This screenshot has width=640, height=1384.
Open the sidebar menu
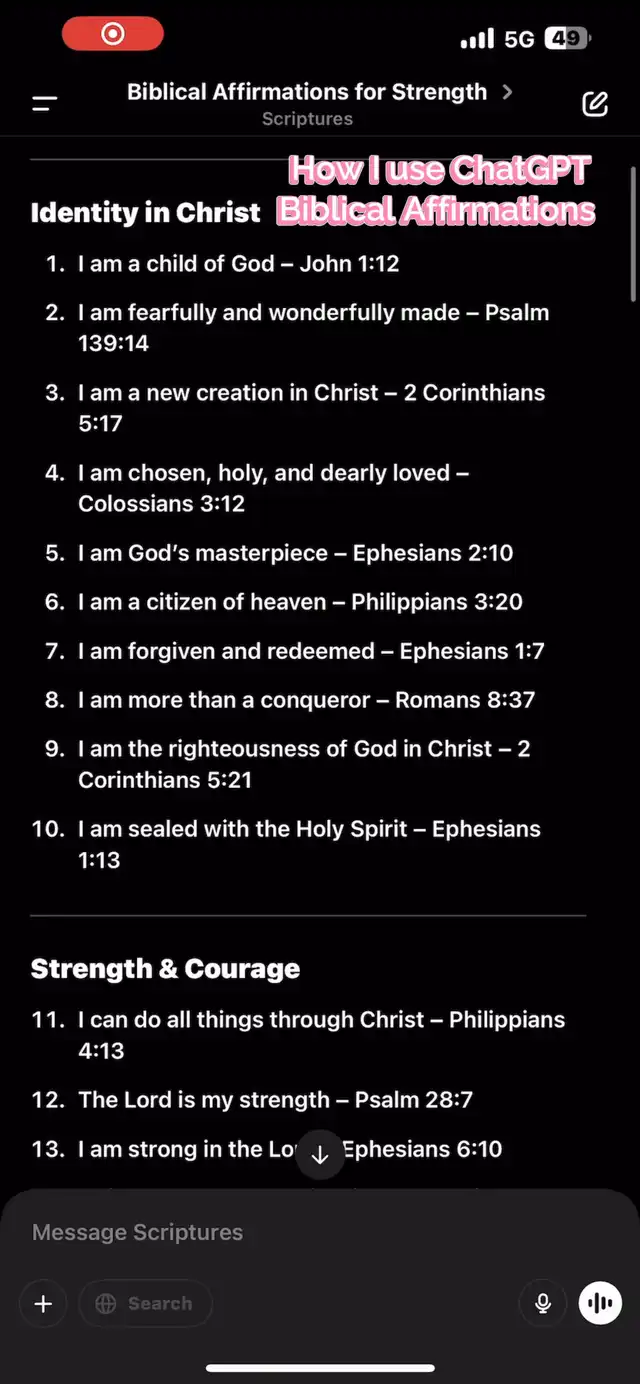pos(44,103)
